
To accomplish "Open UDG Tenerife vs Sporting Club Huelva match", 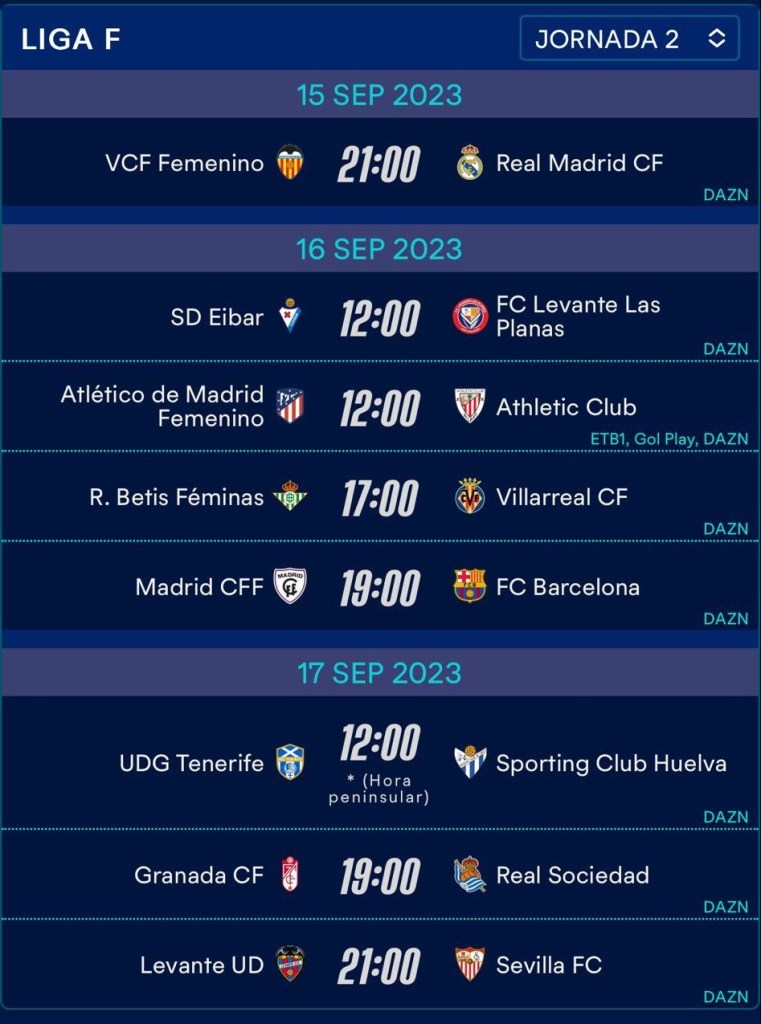I will [x=379, y=763].
